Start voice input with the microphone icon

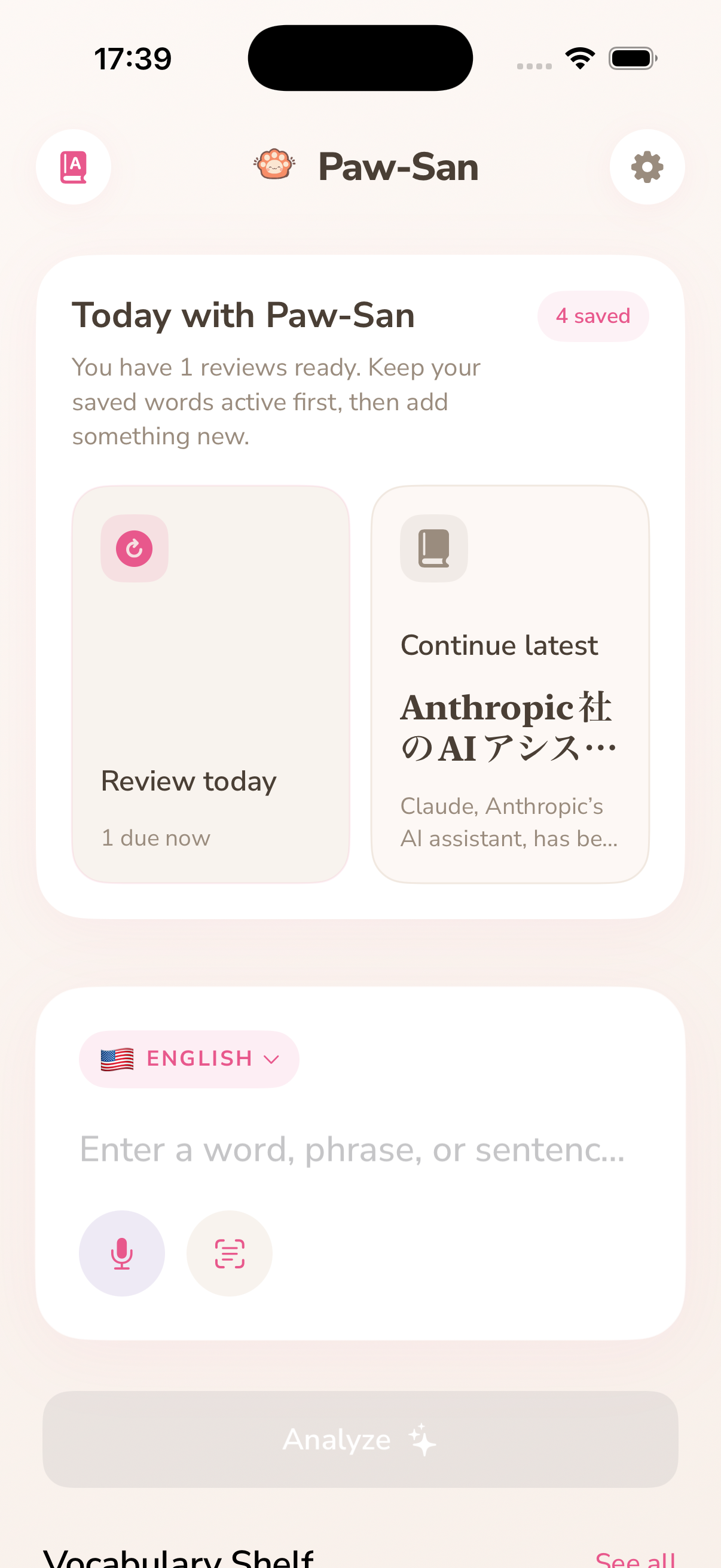tap(122, 1253)
